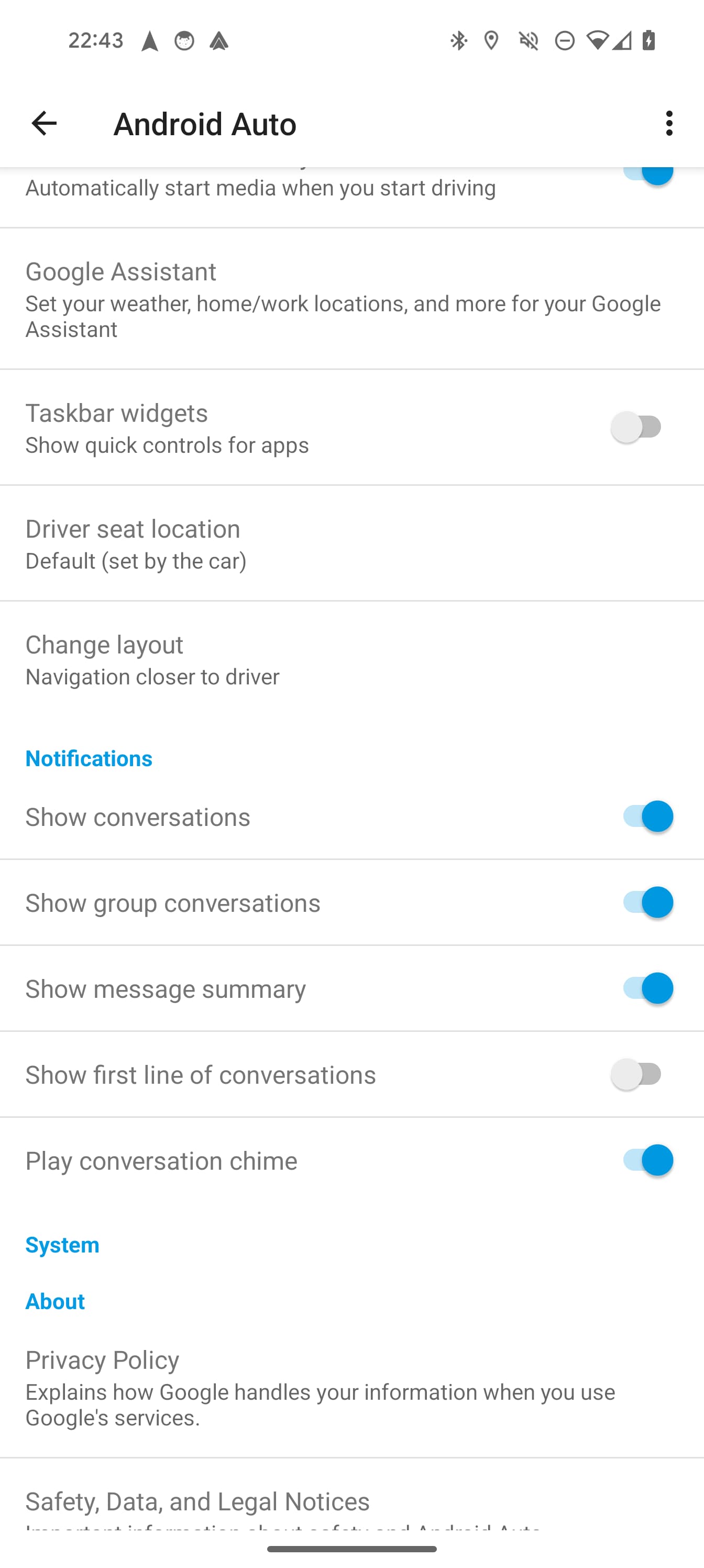704x1568 pixels.
Task: Click the battery icon in the status bar
Action: click(x=648, y=40)
